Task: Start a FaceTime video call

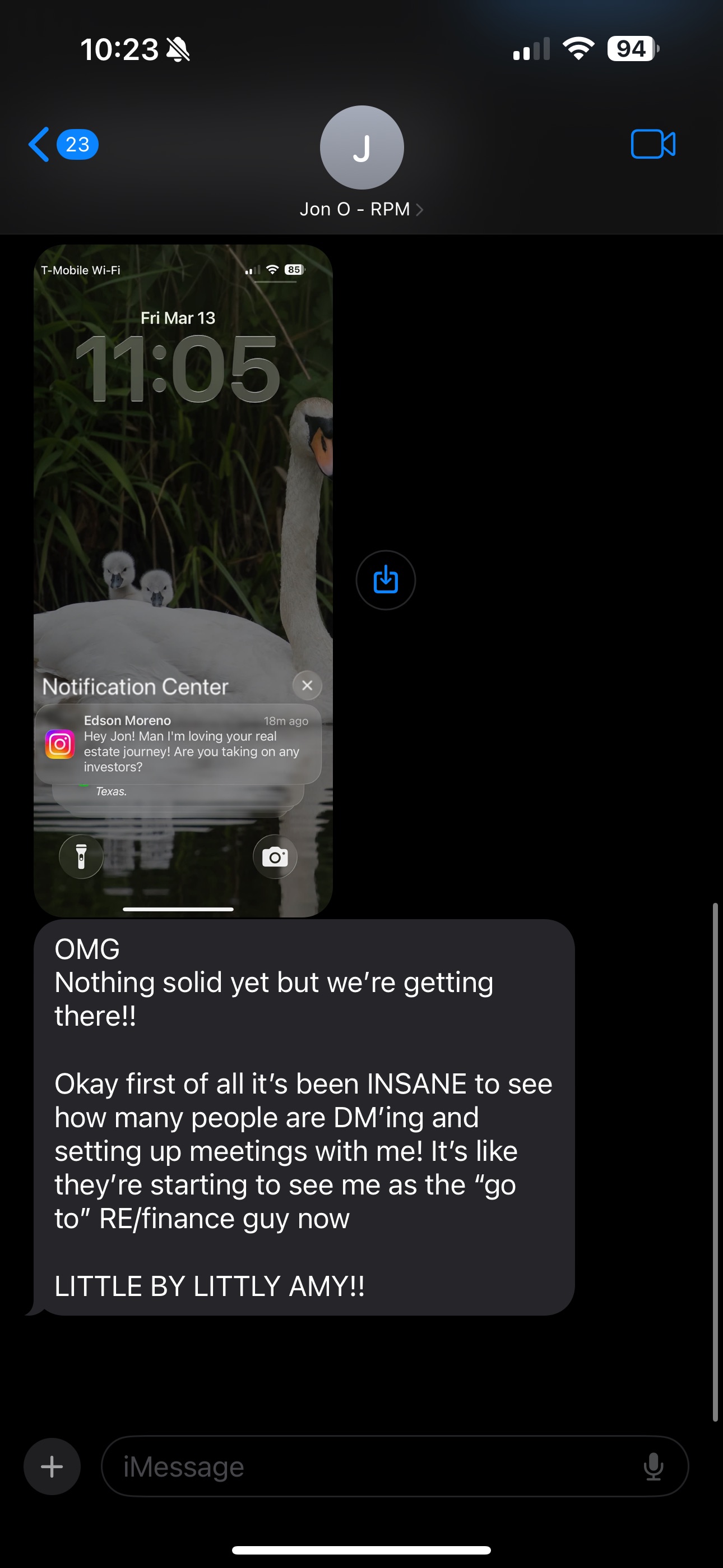Action: pyautogui.click(x=652, y=145)
